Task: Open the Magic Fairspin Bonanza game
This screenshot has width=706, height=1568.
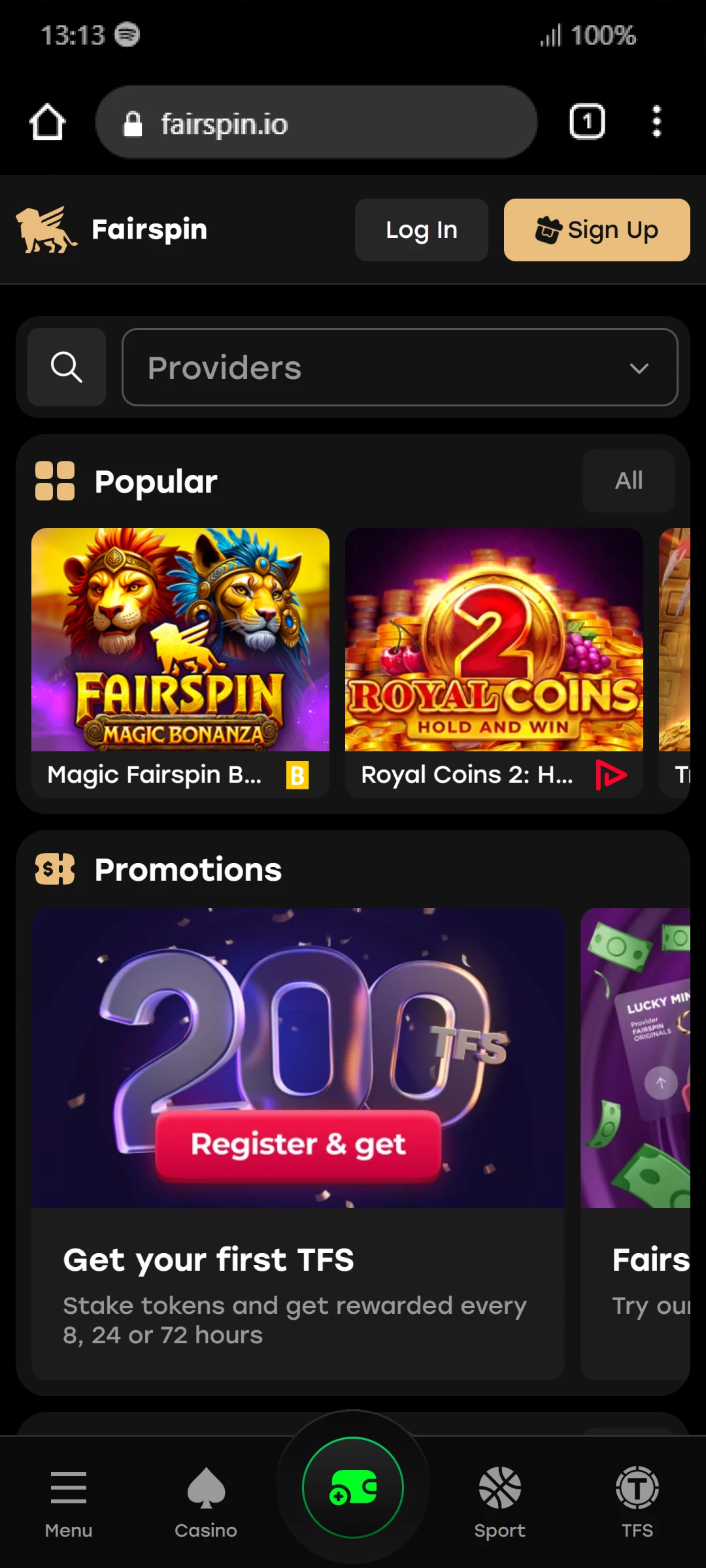Action: point(180,640)
